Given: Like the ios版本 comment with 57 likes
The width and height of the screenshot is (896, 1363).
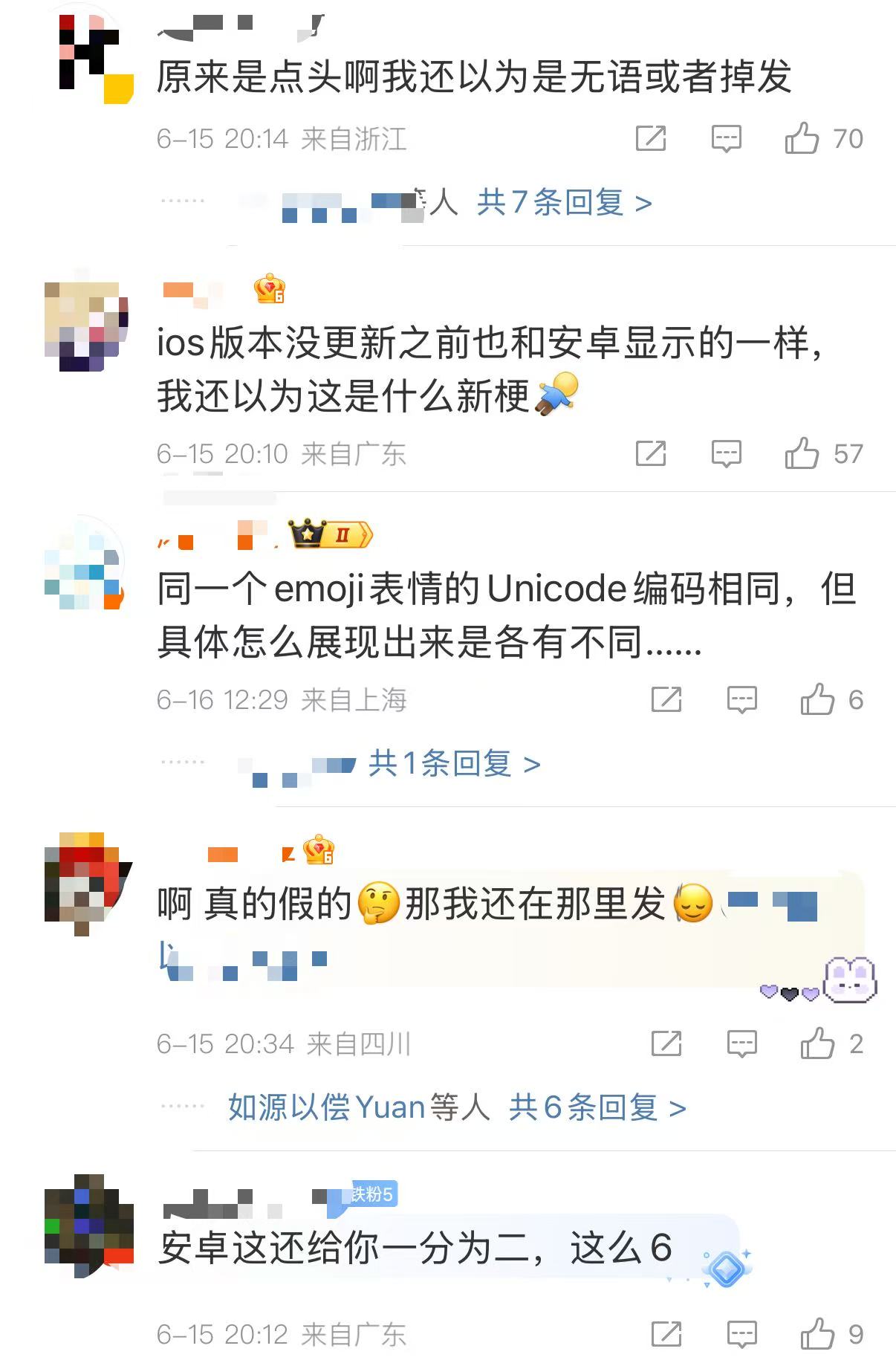Looking at the screenshot, I should coord(802,453).
